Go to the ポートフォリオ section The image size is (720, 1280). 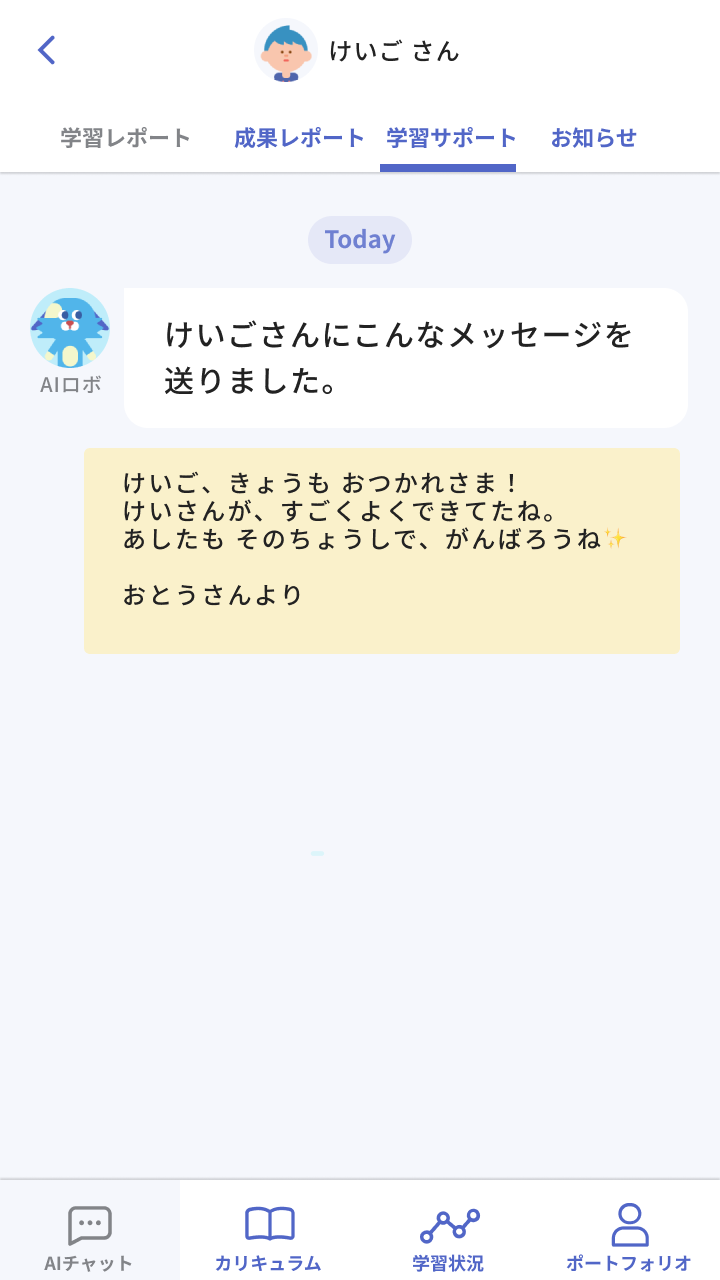click(629, 1237)
